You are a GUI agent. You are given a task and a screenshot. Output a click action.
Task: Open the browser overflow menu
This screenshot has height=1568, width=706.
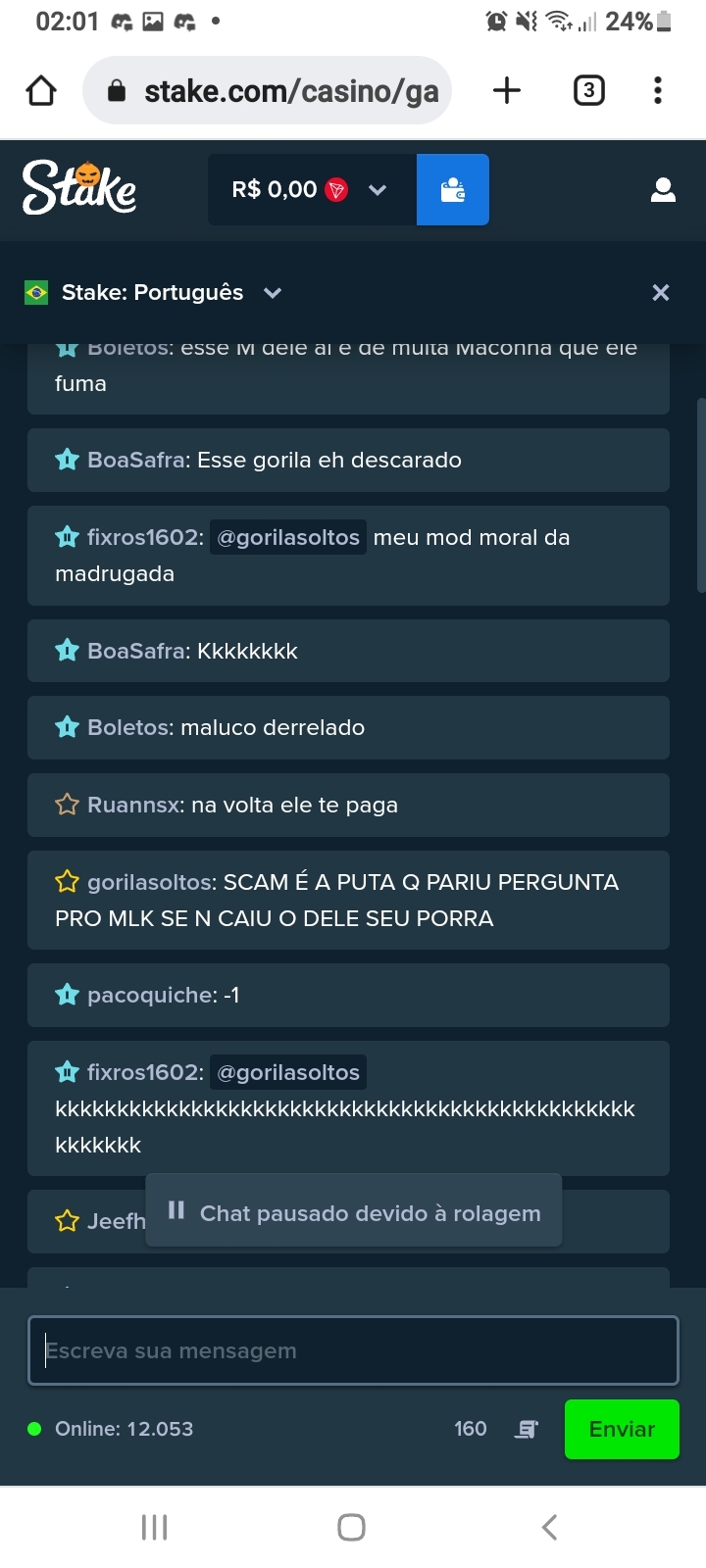(658, 91)
